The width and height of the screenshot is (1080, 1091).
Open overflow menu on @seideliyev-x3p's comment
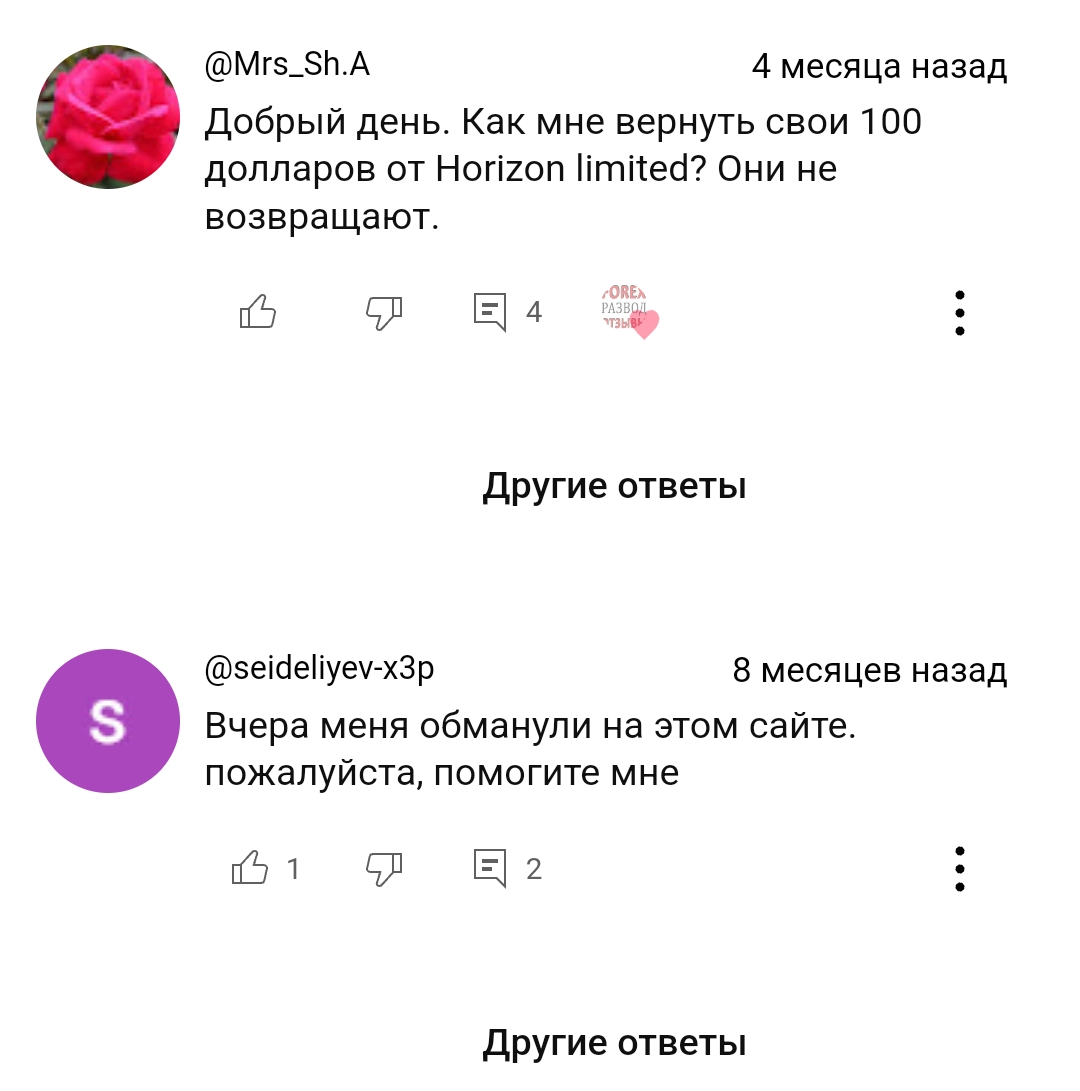[959, 868]
